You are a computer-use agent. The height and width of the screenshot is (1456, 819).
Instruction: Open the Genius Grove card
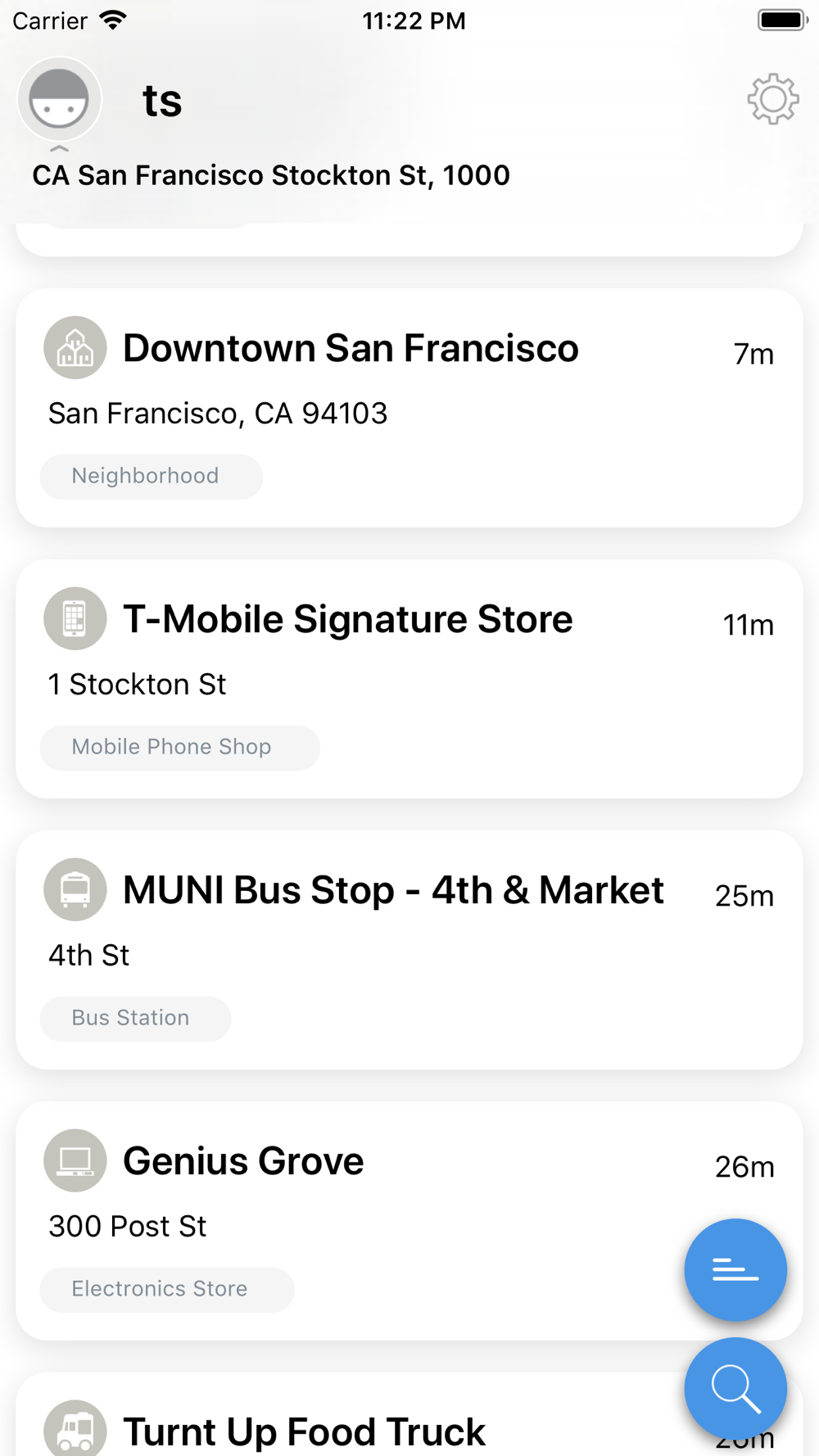[409, 1221]
